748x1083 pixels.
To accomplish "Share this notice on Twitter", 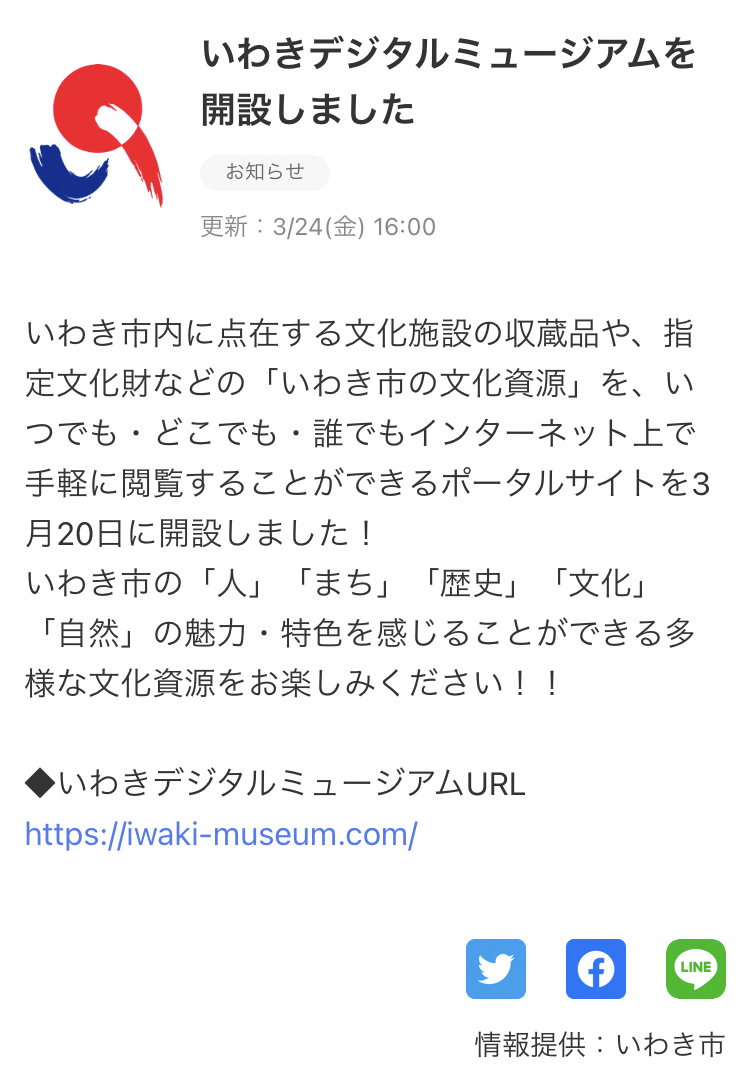I will tap(496, 969).
